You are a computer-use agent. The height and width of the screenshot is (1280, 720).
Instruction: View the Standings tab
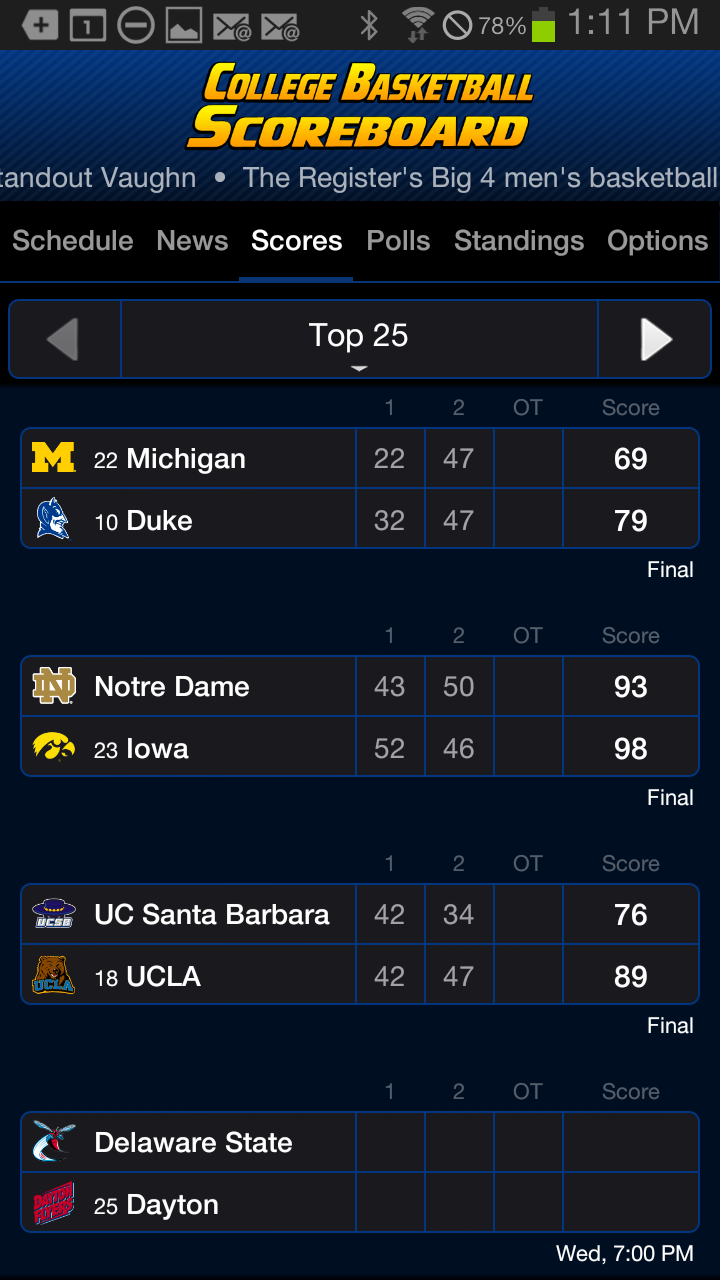click(x=518, y=241)
